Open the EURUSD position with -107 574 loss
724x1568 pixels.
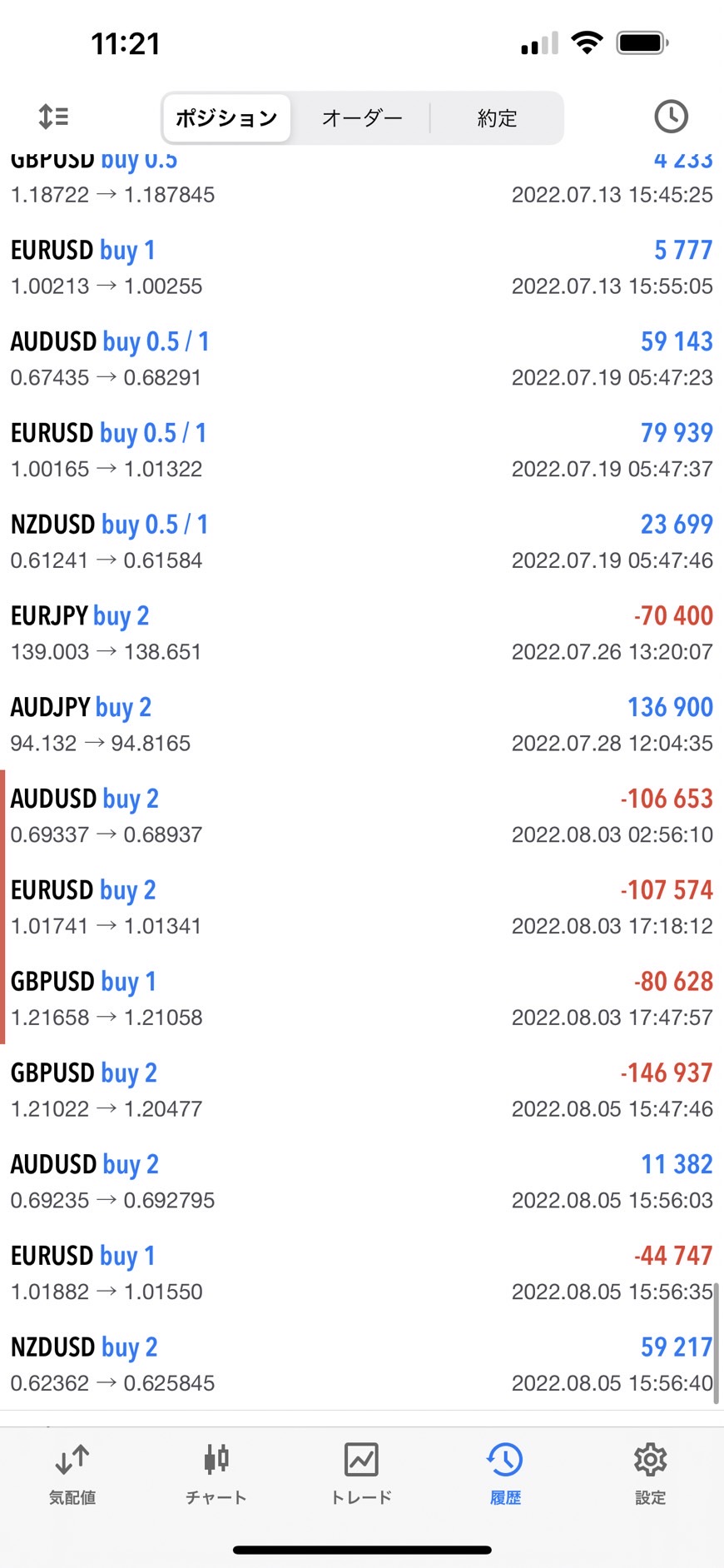(x=361, y=907)
